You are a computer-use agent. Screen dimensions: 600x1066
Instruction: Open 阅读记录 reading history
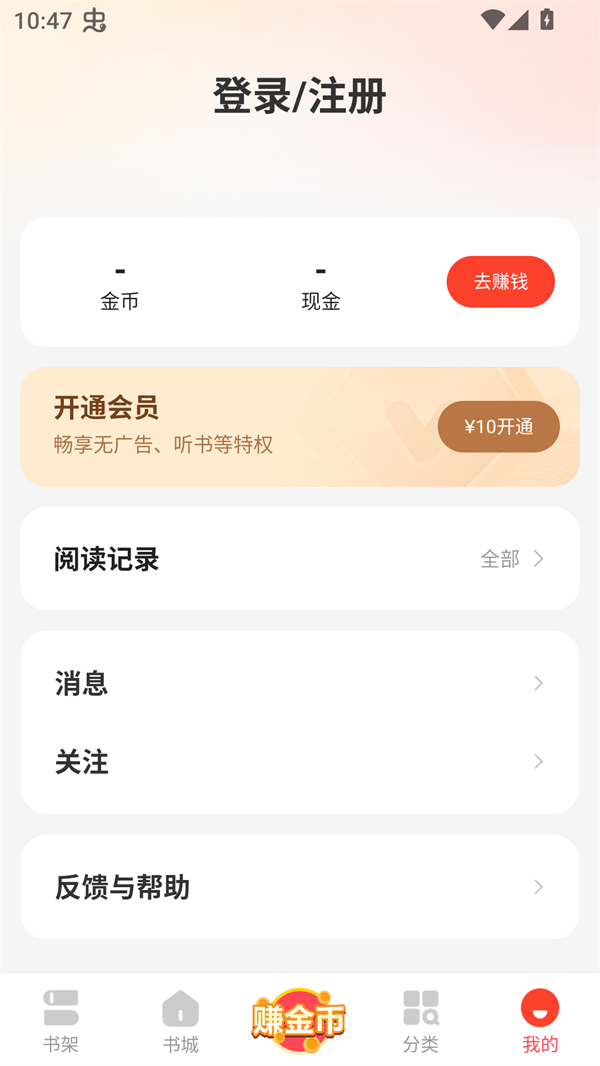point(300,559)
